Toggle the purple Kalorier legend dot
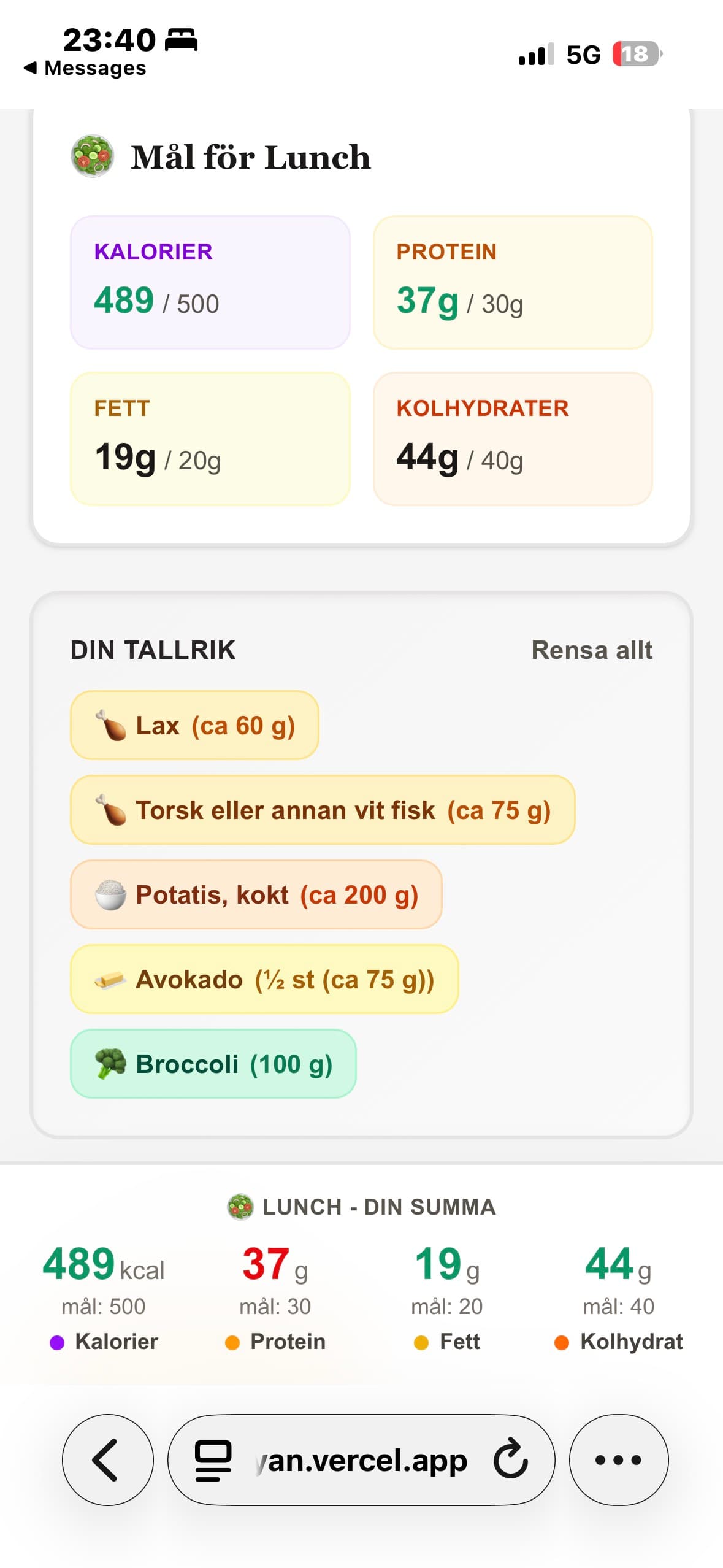The image size is (723, 1568). pyautogui.click(x=58, y=1342)
